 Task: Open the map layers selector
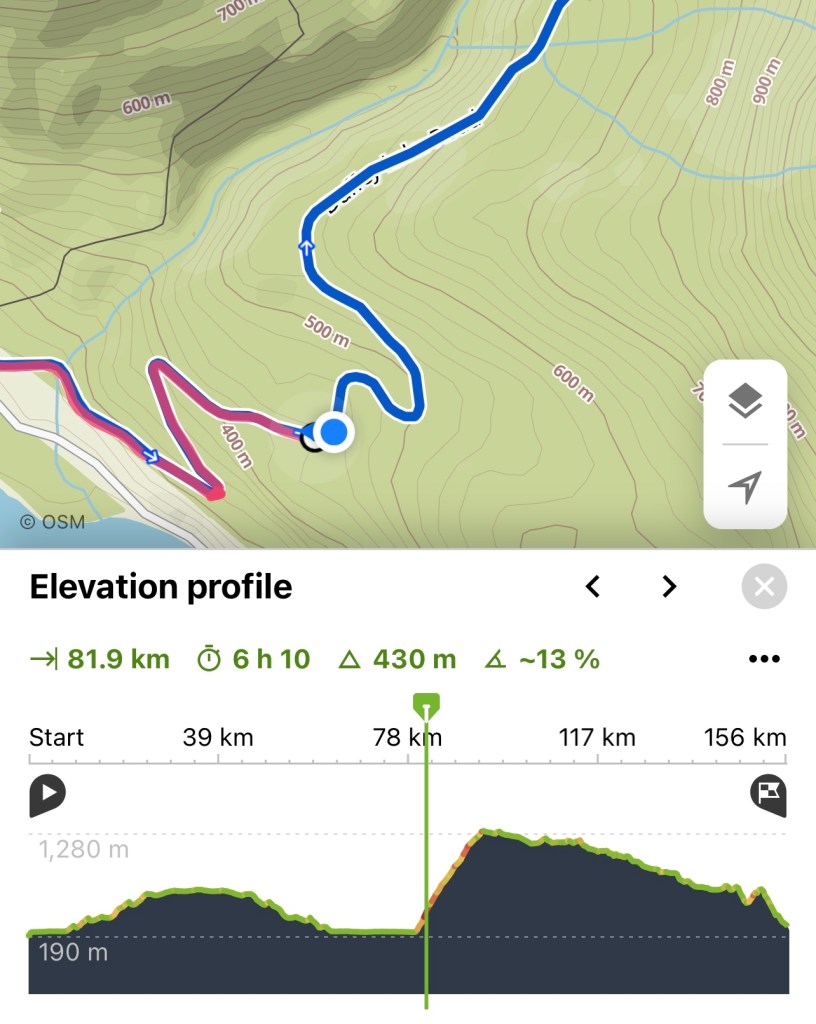click(745, 401)
